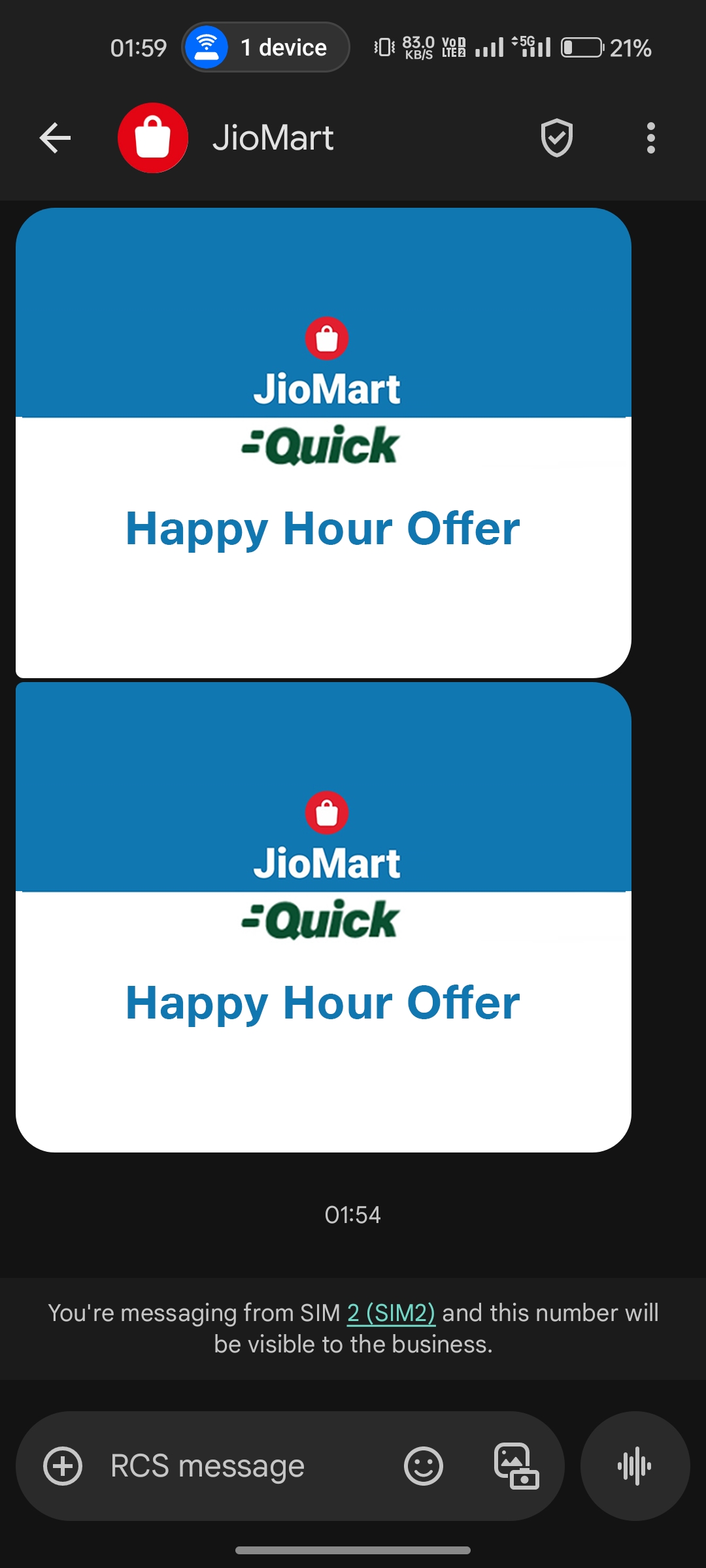Attach a photo from gallery or camera
Image resolution: width=706 pixels, height=1568 pixels.
point(516,1466)
